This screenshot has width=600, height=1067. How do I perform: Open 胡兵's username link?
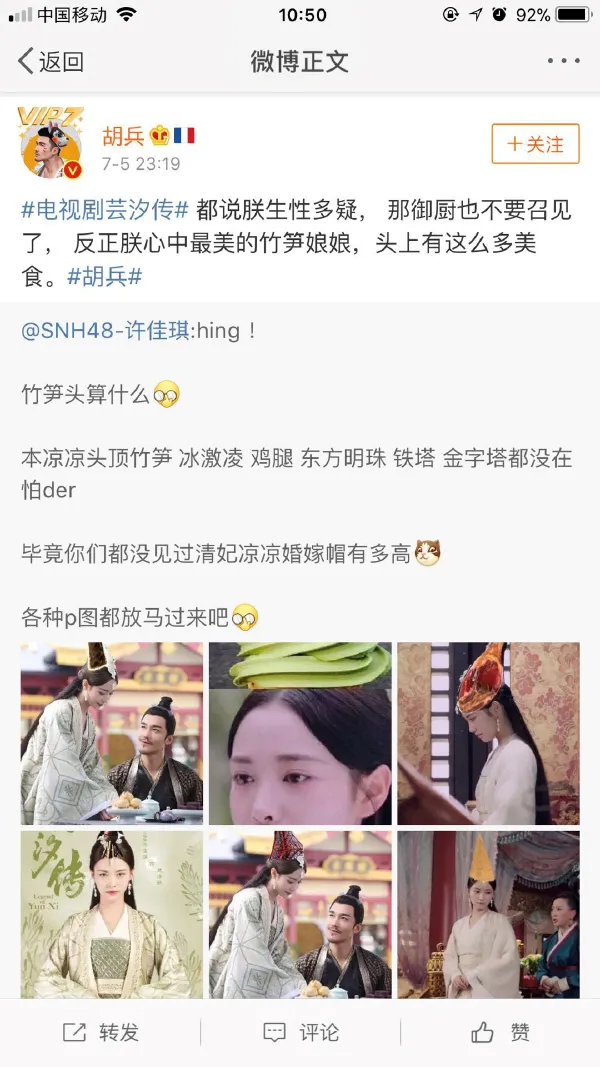click(x=123, y=135)
